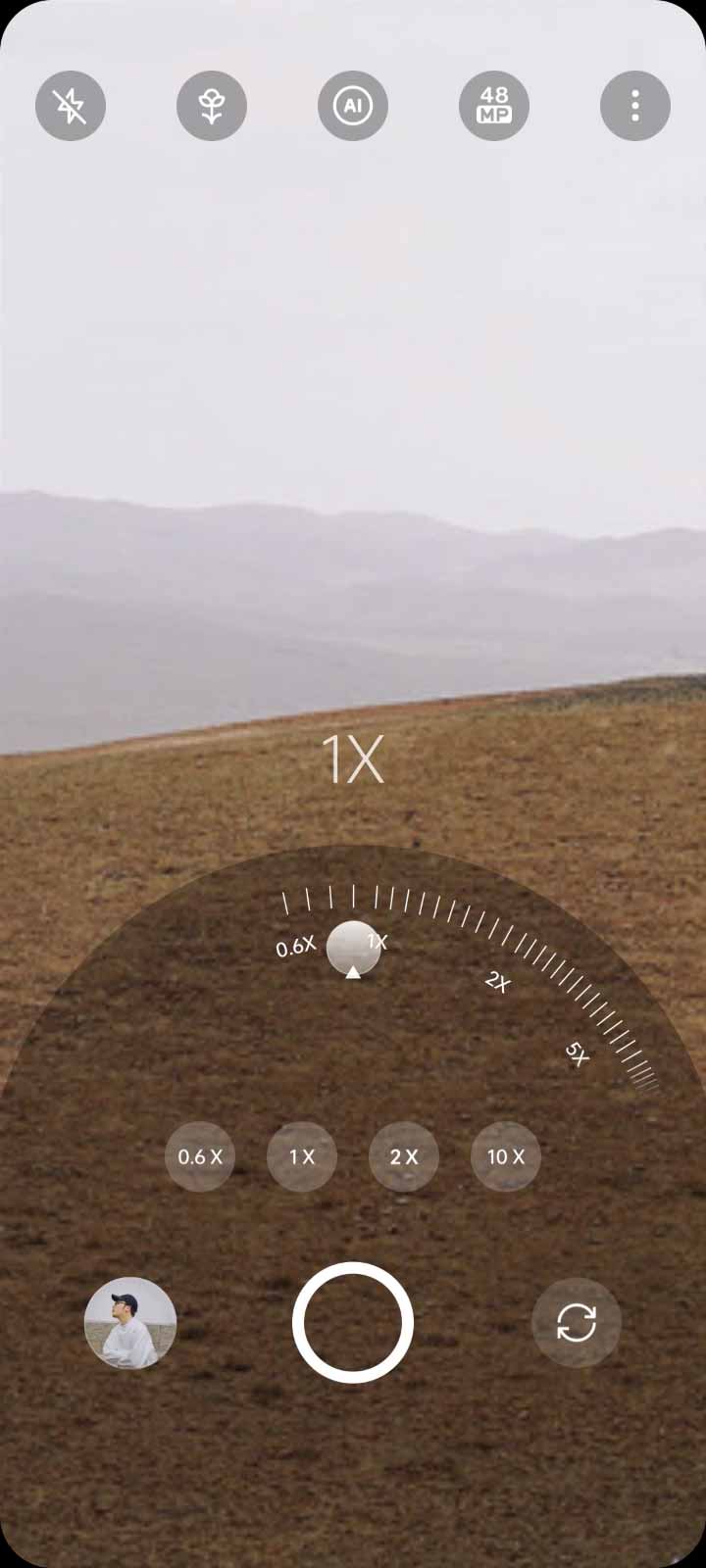Select the 0.6 X zoom chip
This screenshot has width=706, height=1568.
200,1156
